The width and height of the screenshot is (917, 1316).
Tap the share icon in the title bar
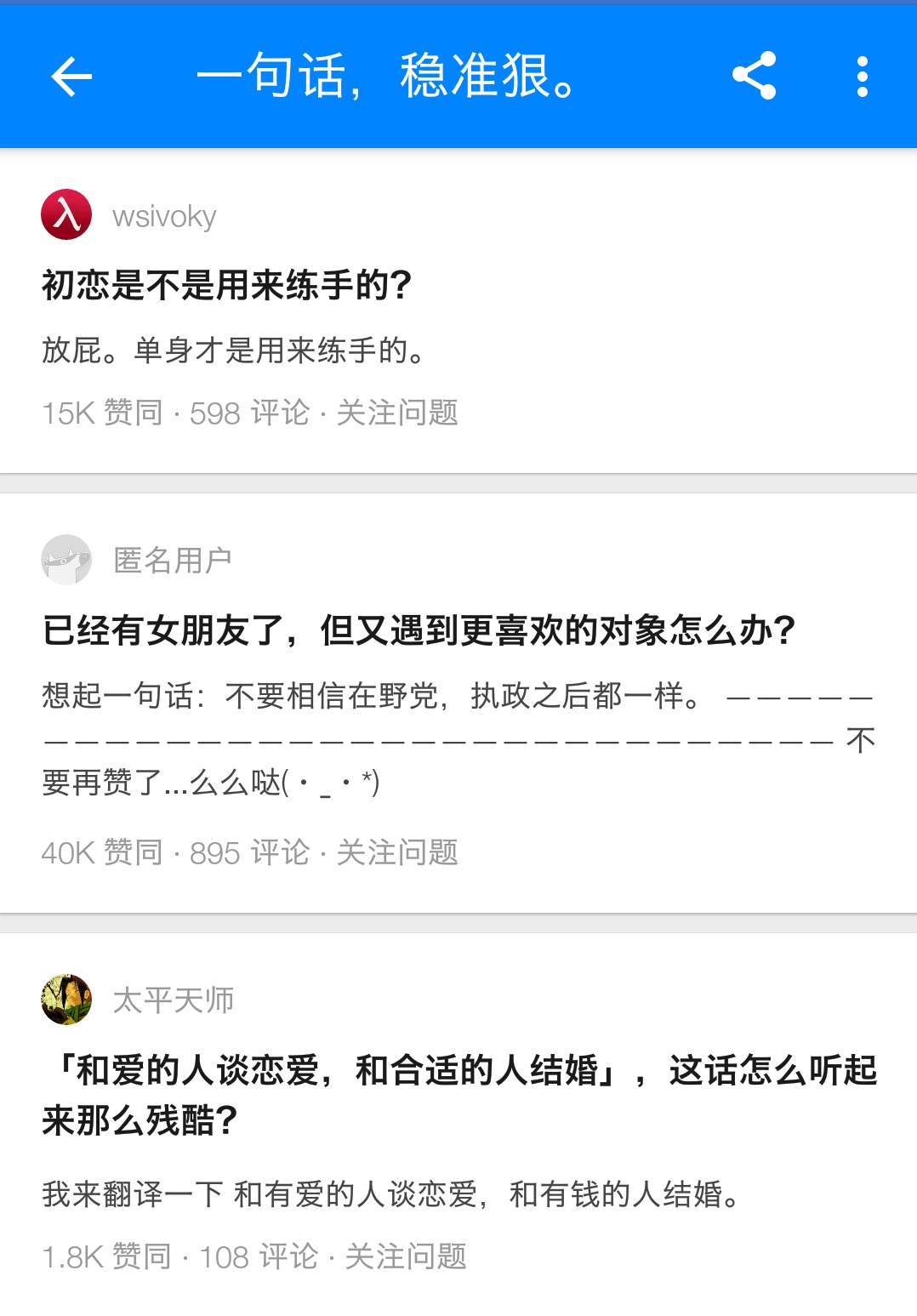click(755, 77)
